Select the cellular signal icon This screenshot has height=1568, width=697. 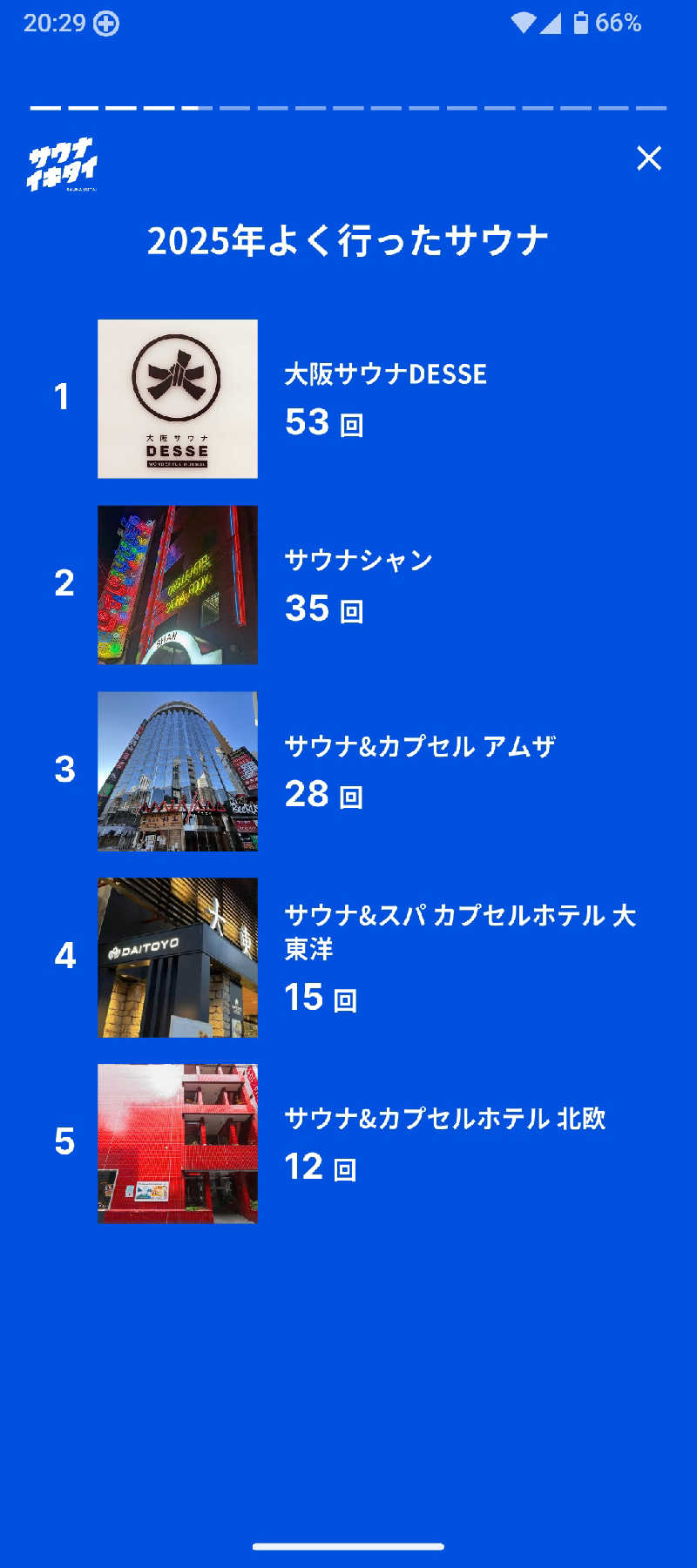(551, 23)
